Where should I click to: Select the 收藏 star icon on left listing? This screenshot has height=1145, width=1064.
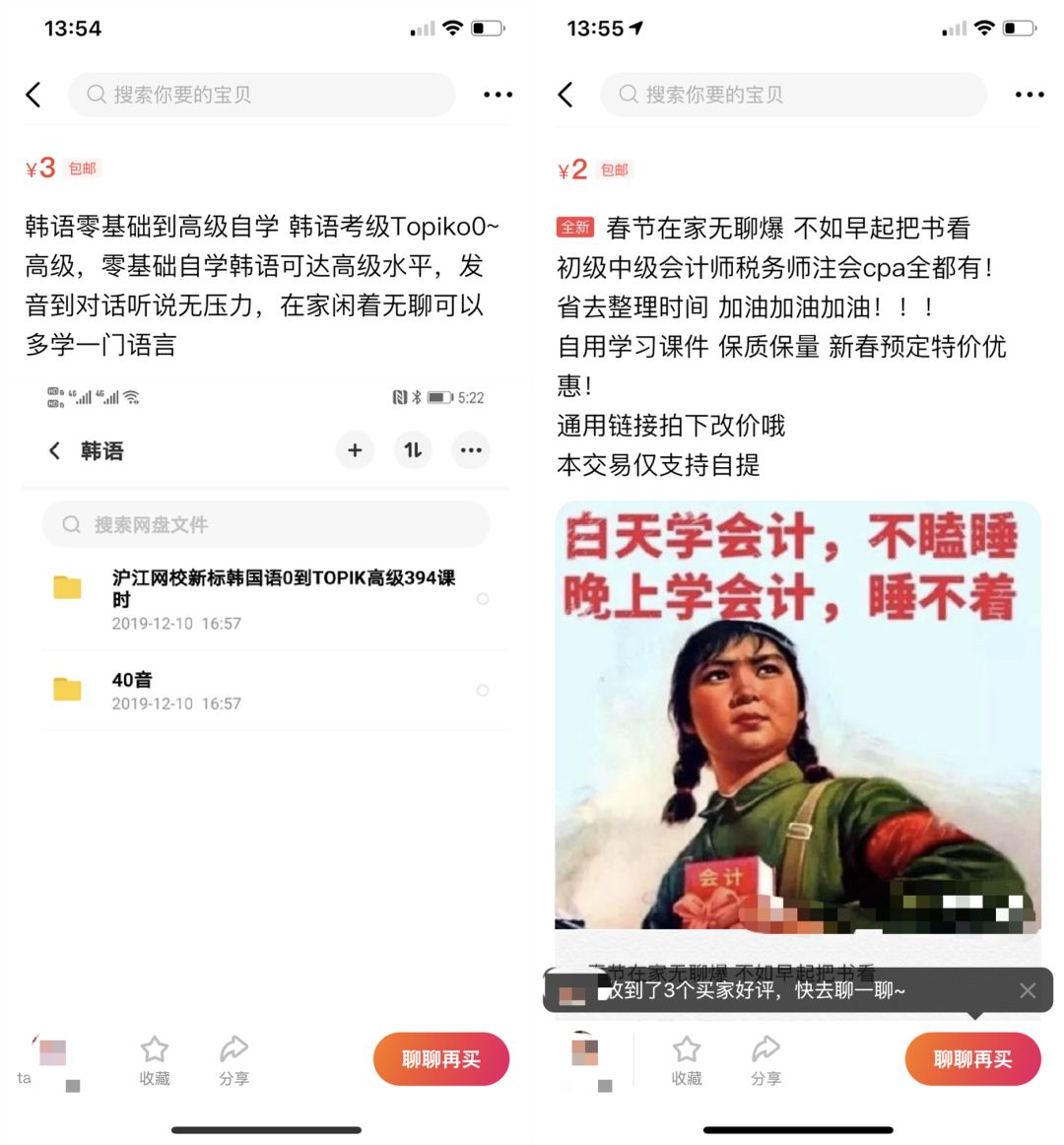coord(155,1050)
